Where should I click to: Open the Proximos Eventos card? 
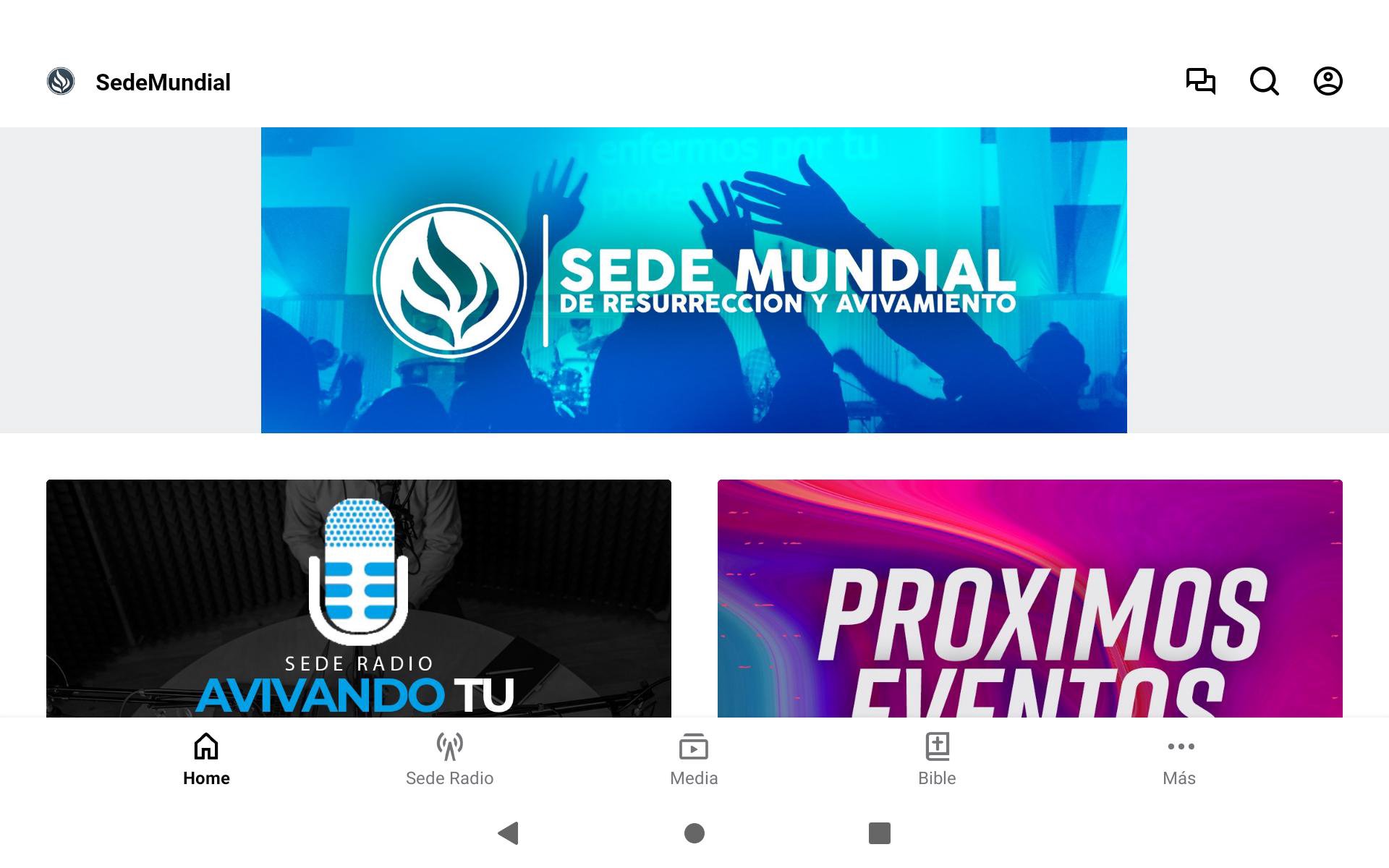[1029, 598]
